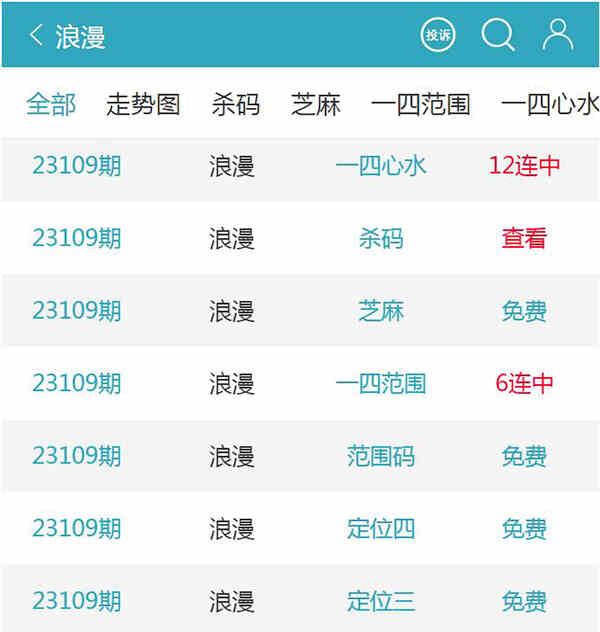The image size is (600, 632).
Task: Switch to the 全部 tab
Action: pos(51,104)
